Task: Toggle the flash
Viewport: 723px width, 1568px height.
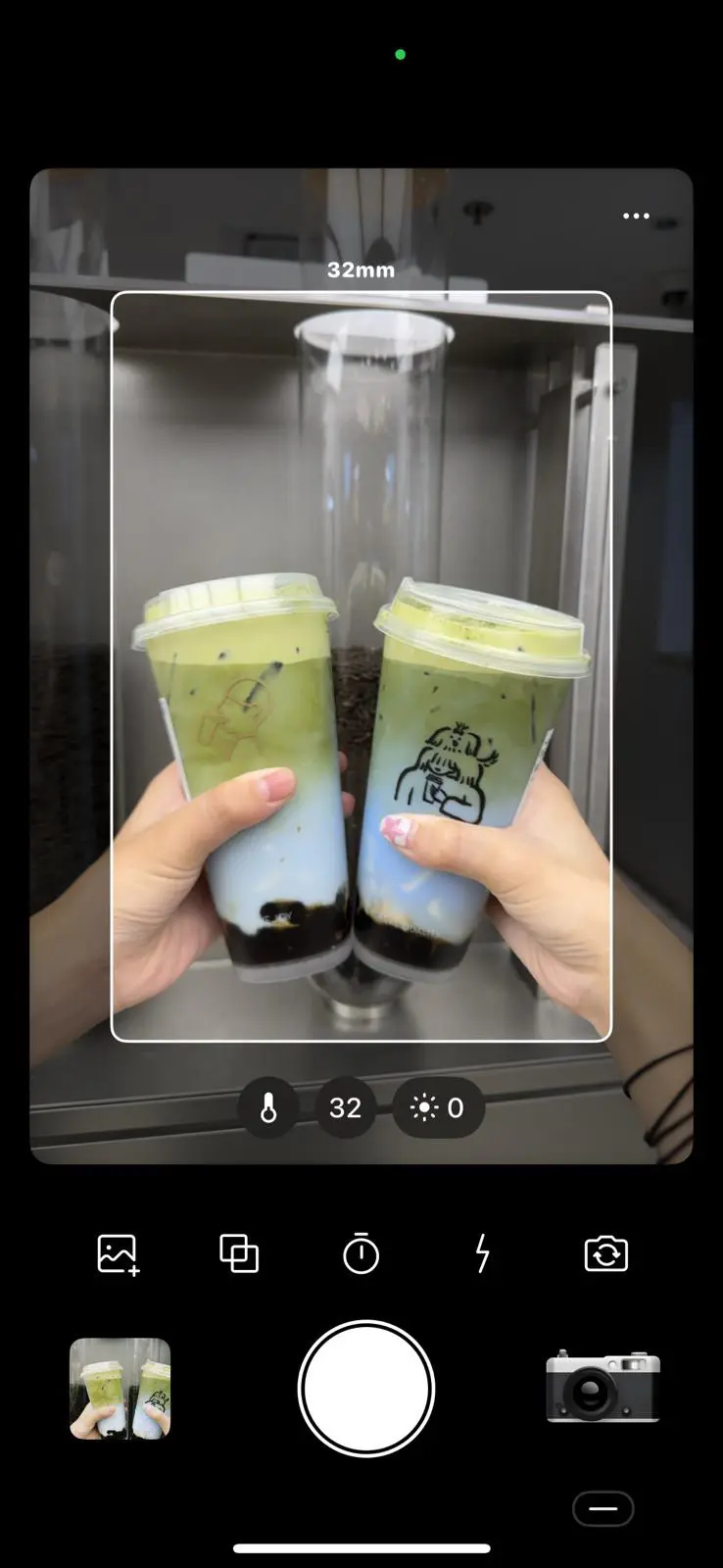Action: click(x=482, y=1254)
